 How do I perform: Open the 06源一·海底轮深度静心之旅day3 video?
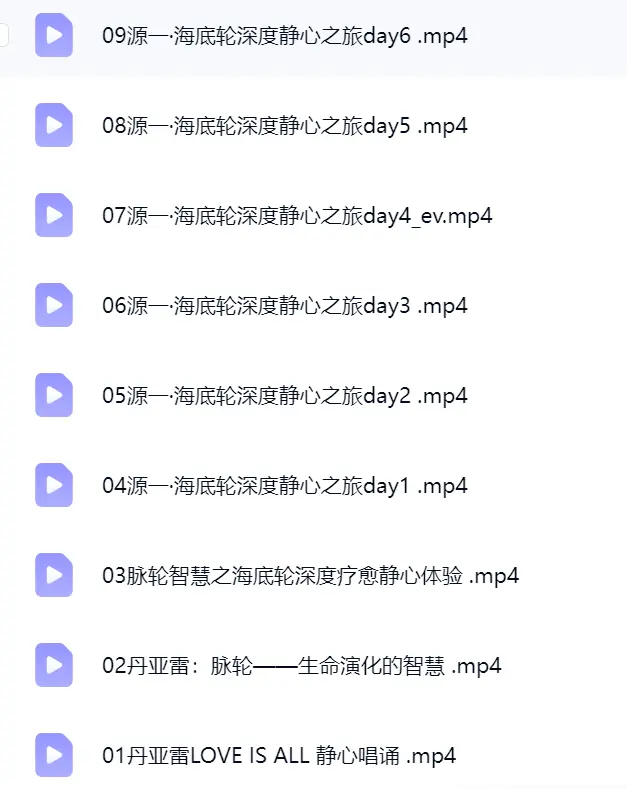tap(285, 306)
